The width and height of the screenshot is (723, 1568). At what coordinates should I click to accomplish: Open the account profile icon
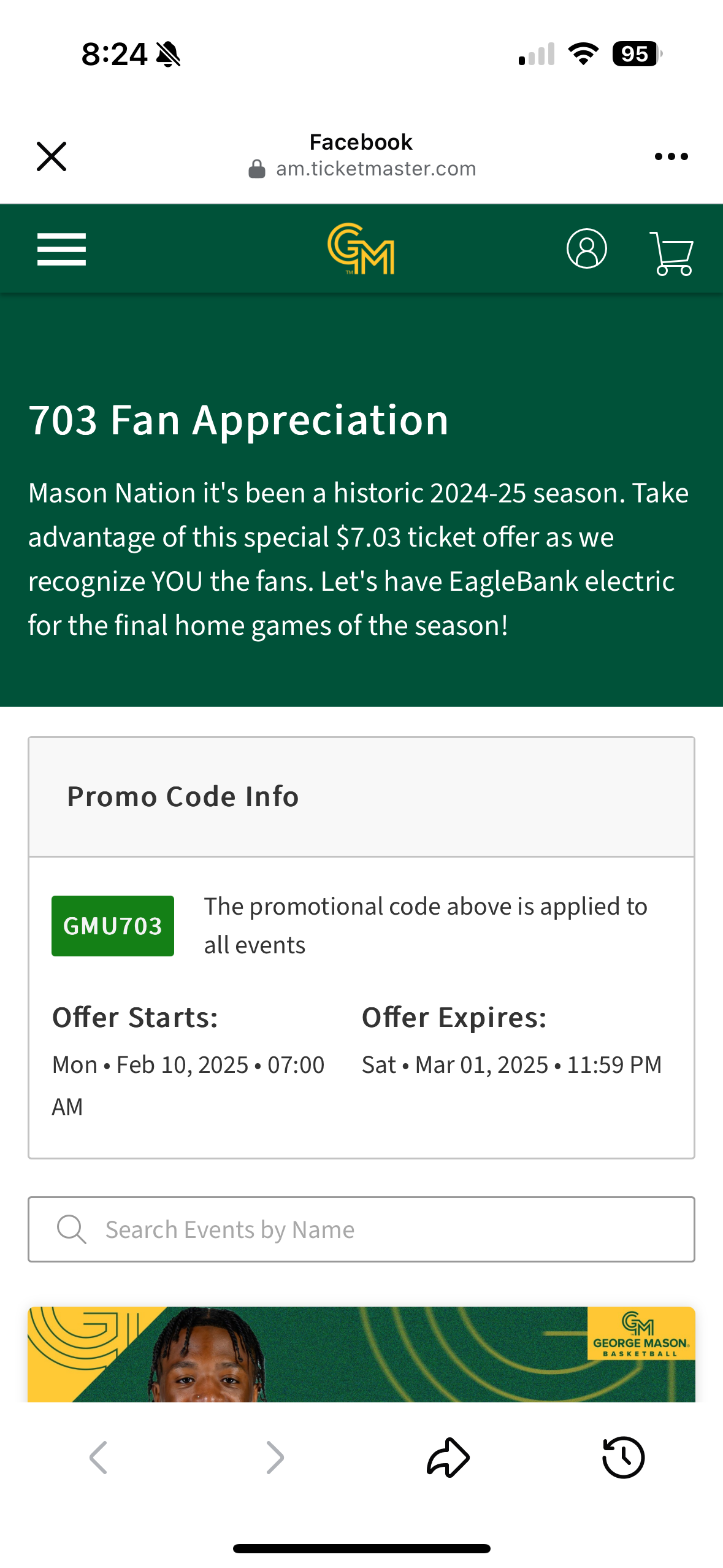[586, 248]
